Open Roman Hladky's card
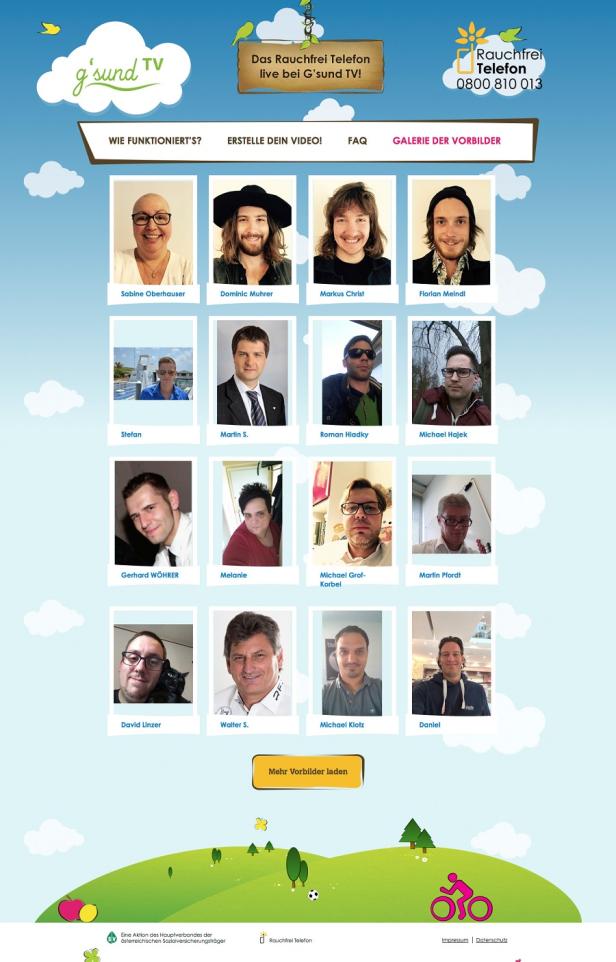This screenshot has height=962, width=616. (x=352, y=375)
